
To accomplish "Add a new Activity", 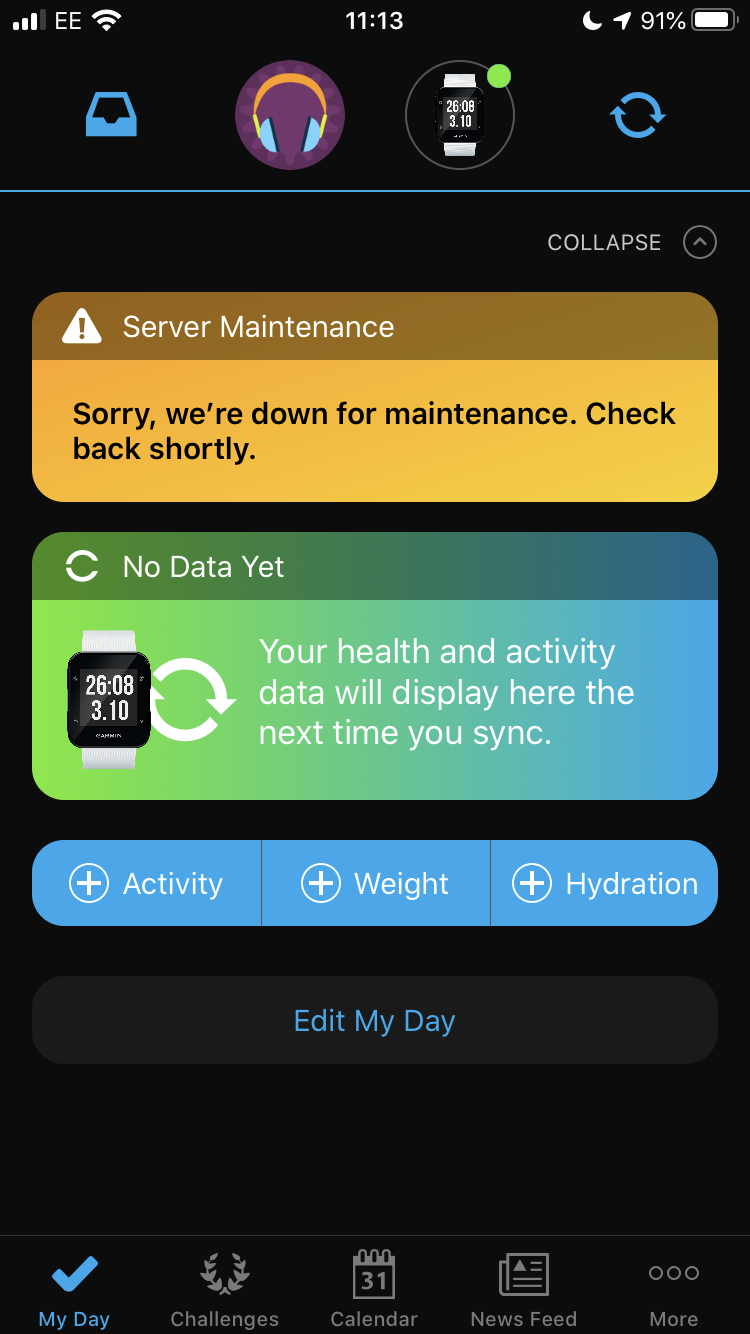I will [147, 883].
